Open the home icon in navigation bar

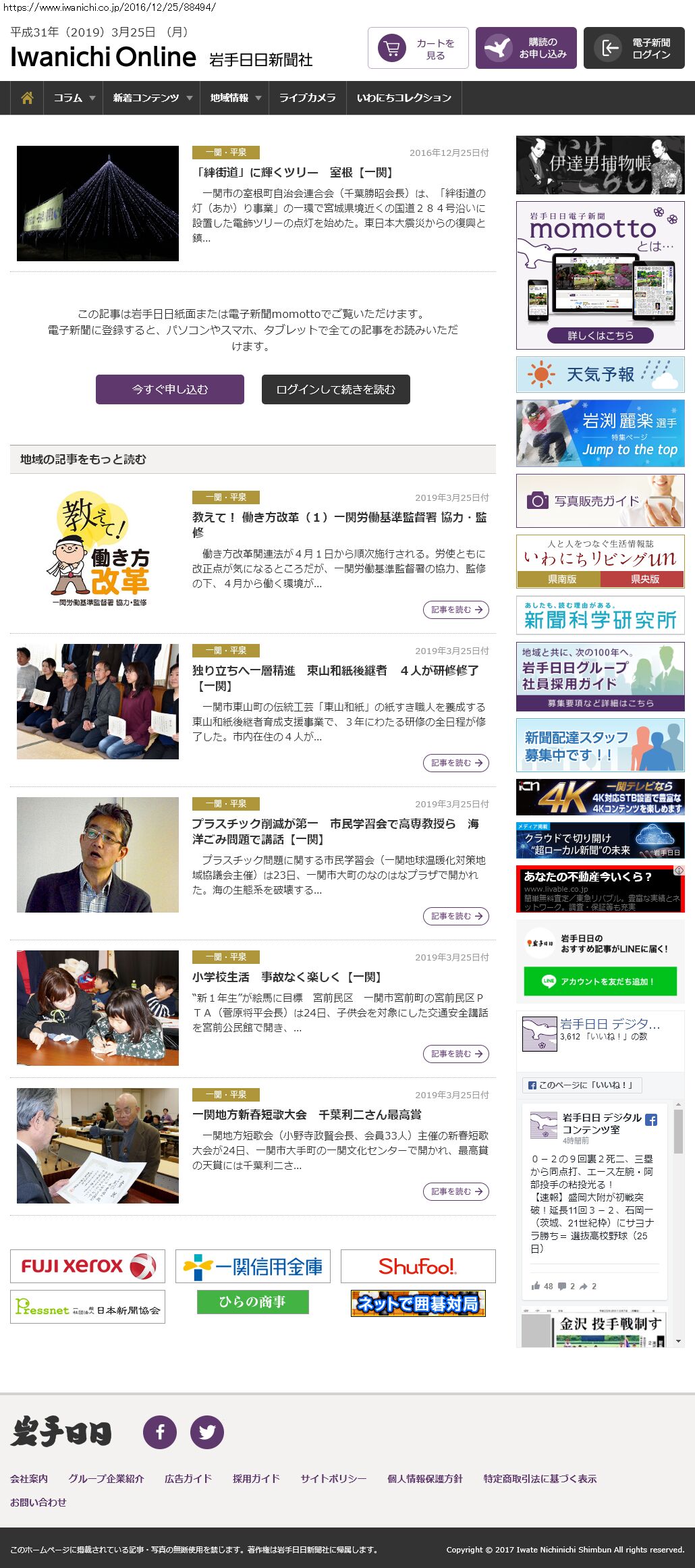point(27,98)
